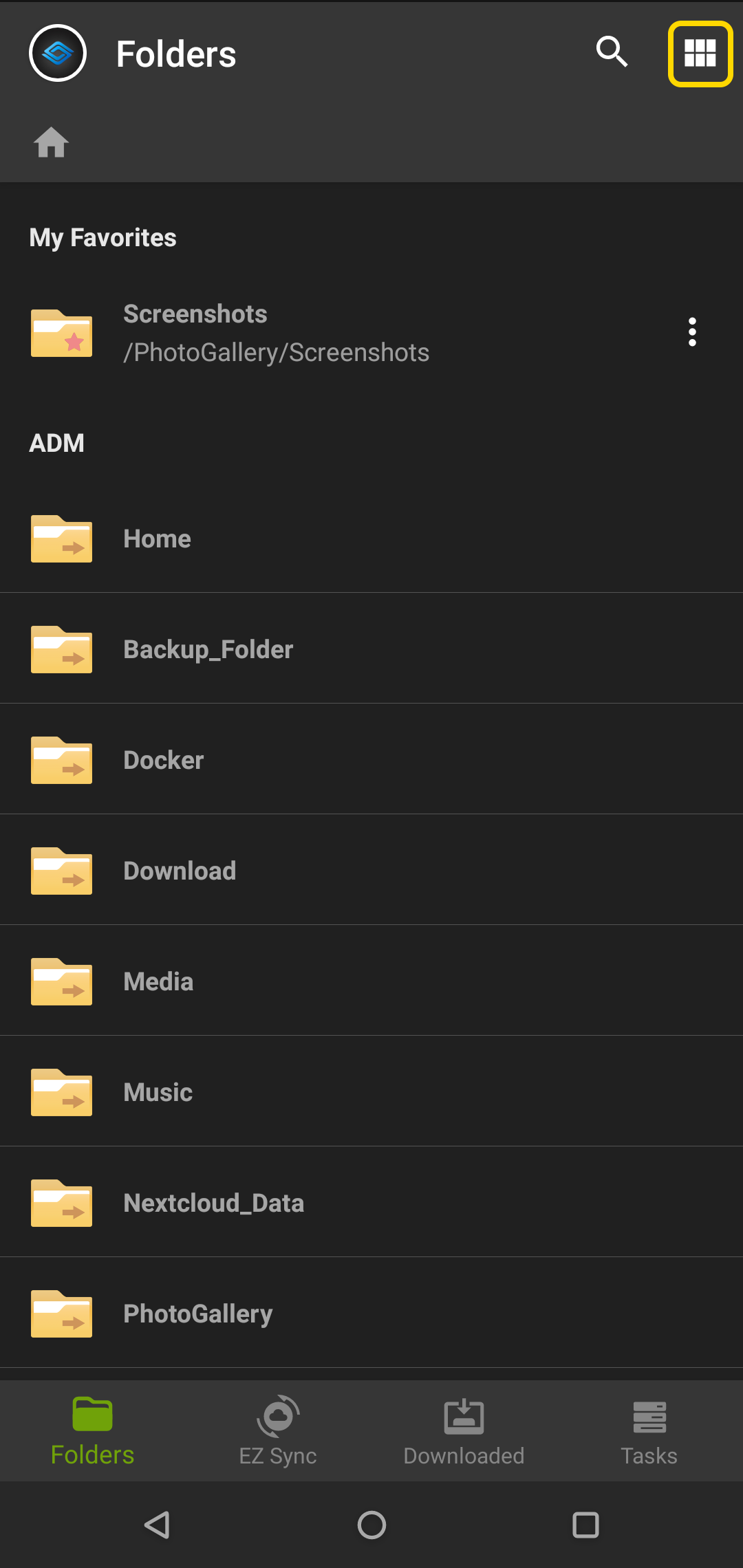Screen dimensions: 743x1568
Task: Open the Media folder
Action: click(371, 981)
